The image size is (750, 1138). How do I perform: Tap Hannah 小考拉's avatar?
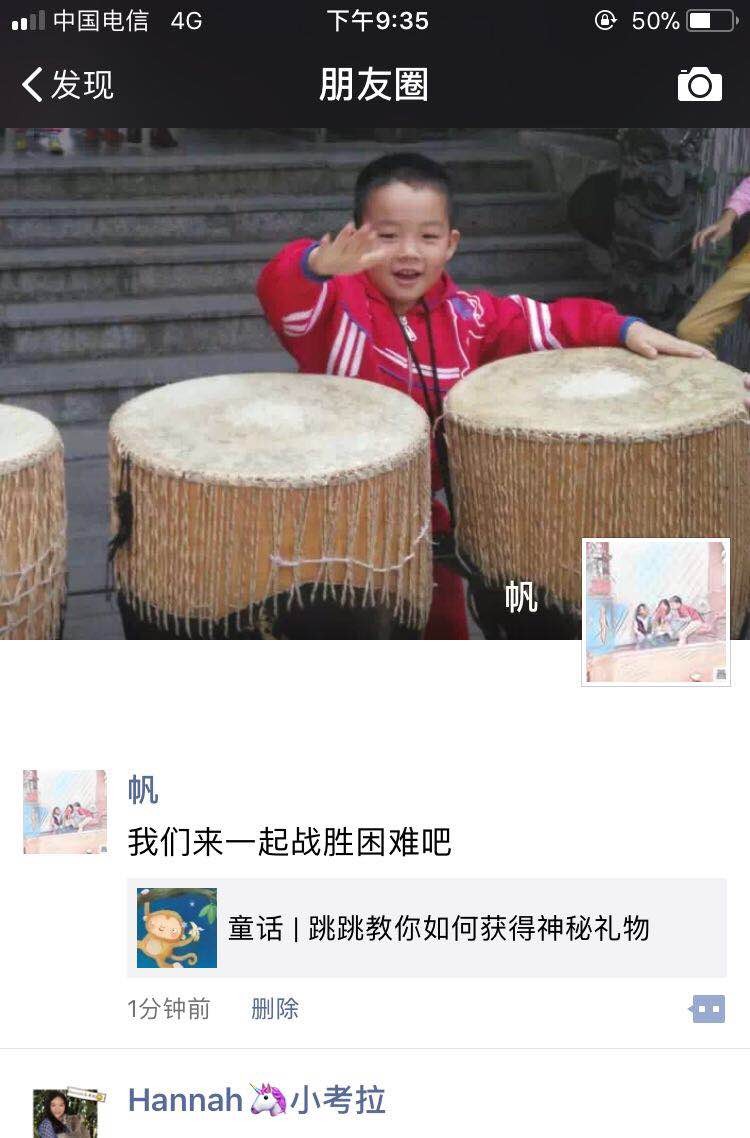[65, 1113]
